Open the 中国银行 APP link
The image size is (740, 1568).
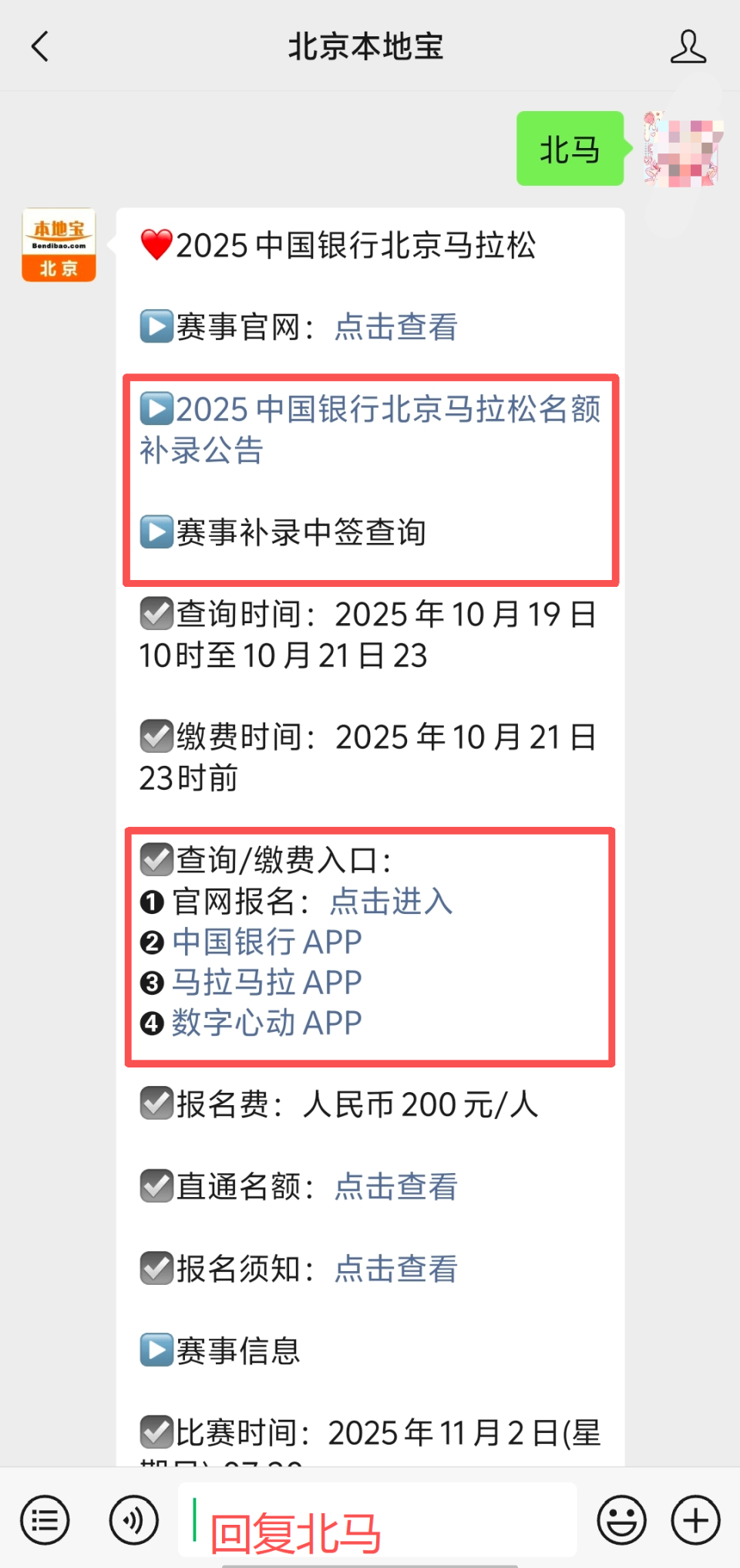267,942
